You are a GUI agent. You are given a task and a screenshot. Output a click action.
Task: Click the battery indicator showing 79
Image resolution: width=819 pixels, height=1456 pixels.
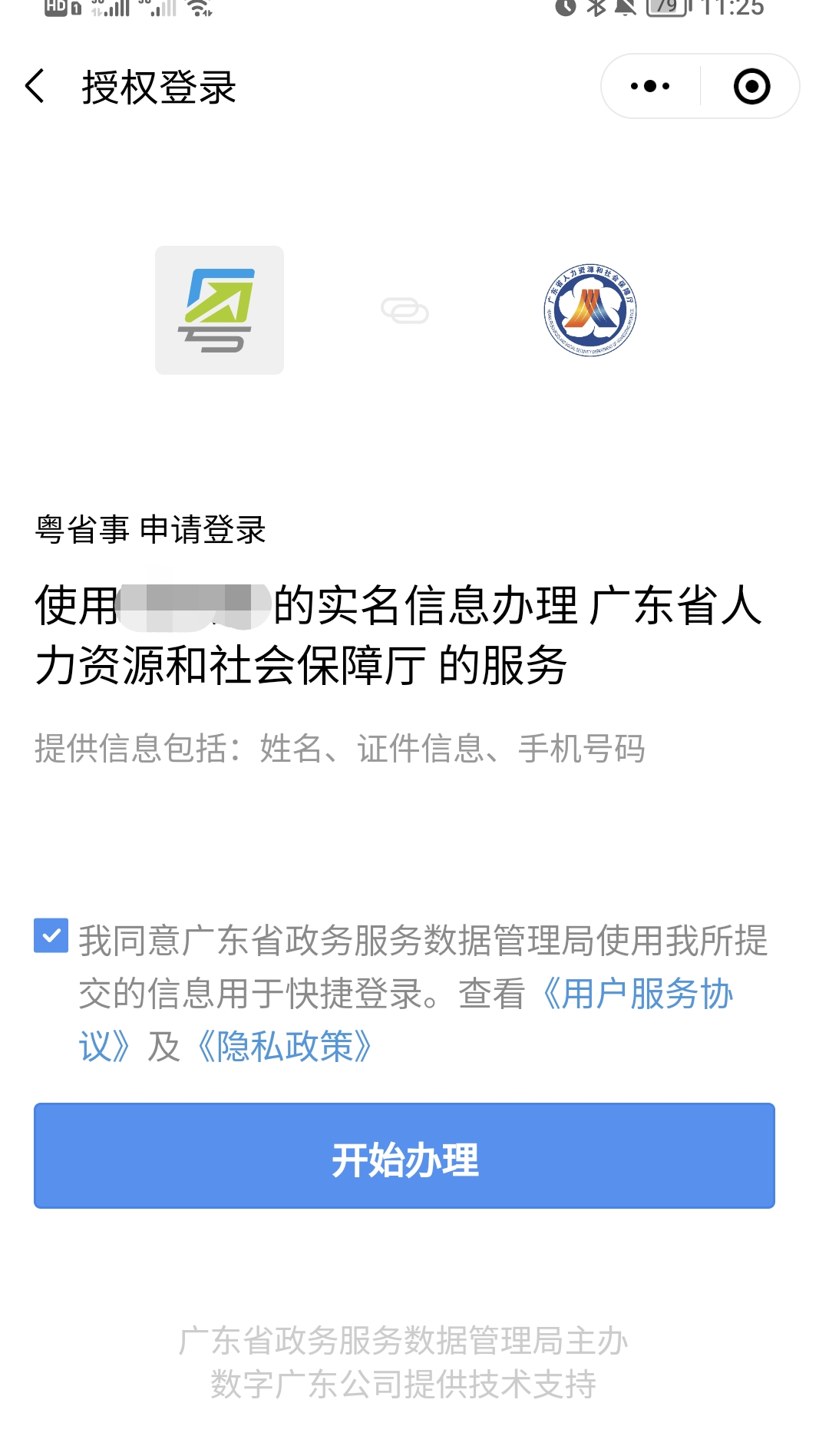point(666,11)
